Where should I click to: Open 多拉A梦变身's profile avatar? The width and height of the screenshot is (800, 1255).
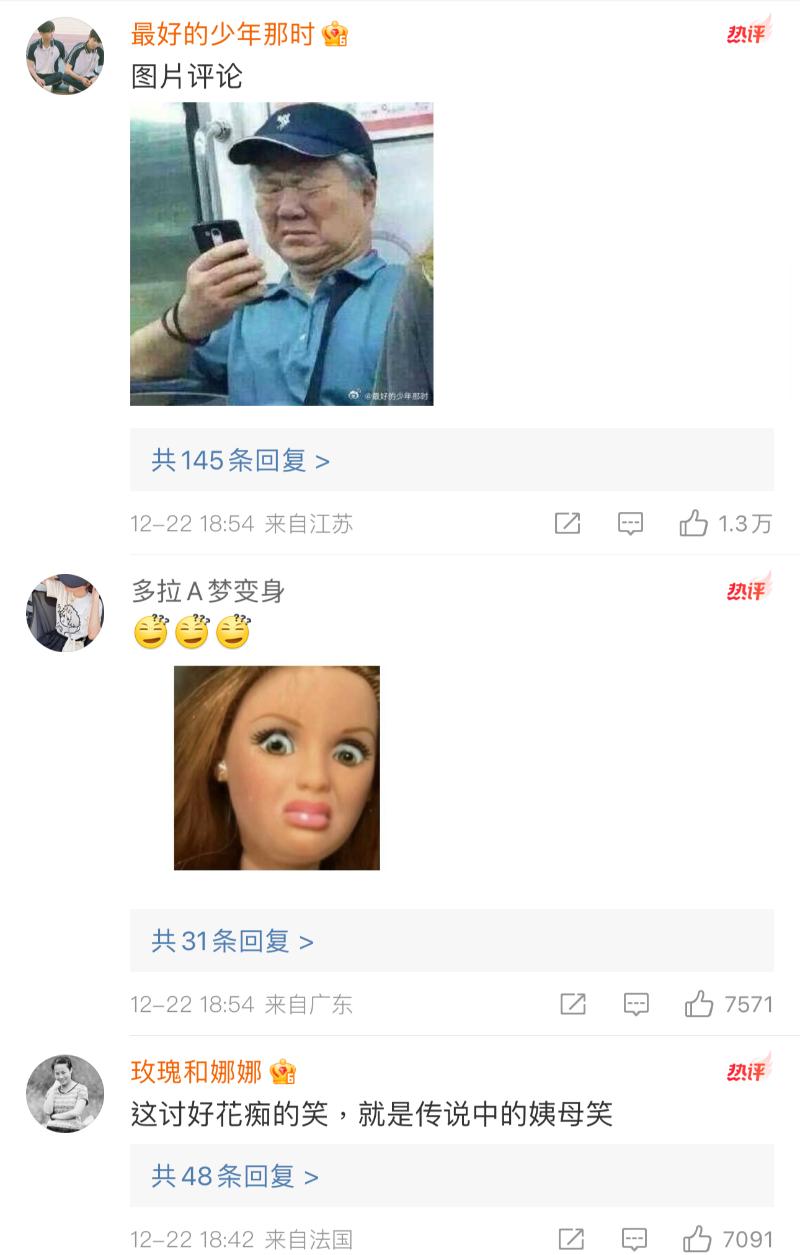[x=65, y=612]
